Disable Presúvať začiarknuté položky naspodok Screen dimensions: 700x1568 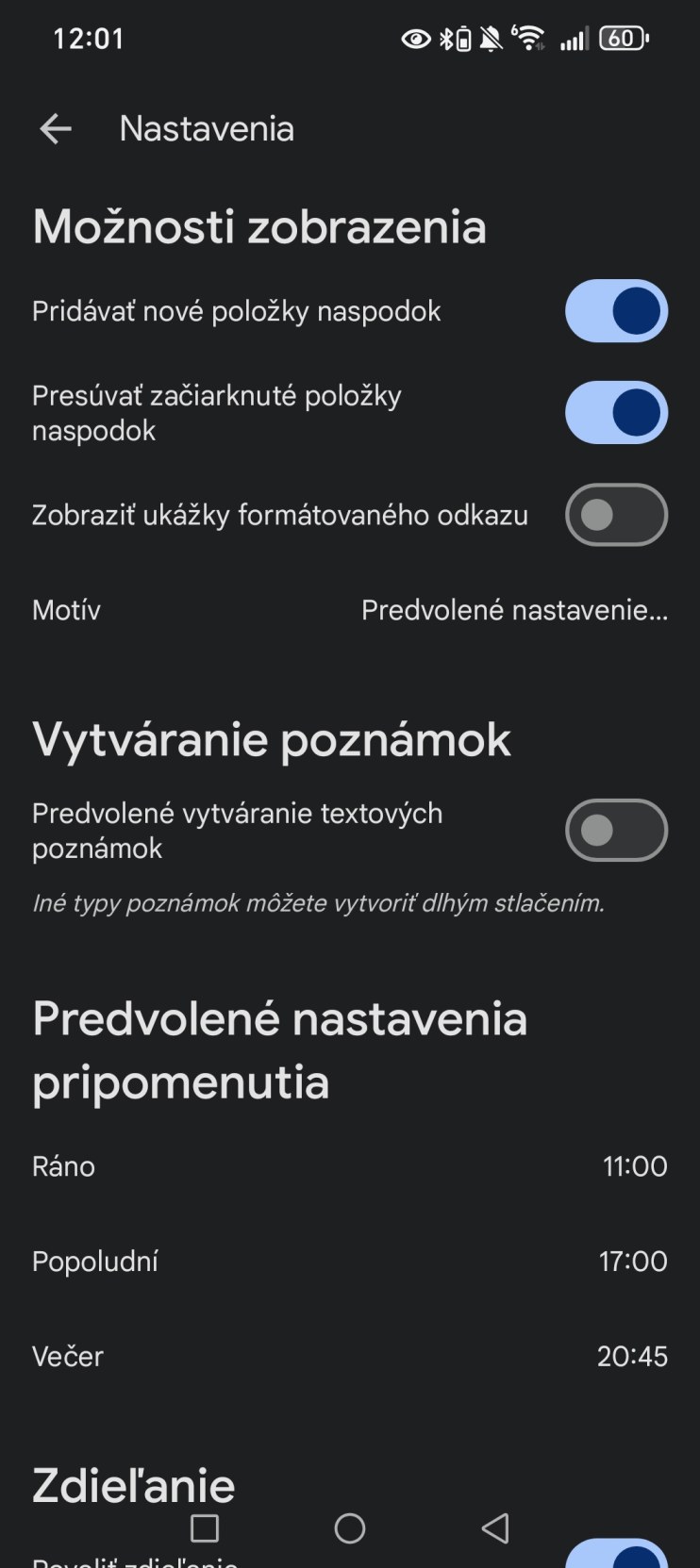(616, 413)
